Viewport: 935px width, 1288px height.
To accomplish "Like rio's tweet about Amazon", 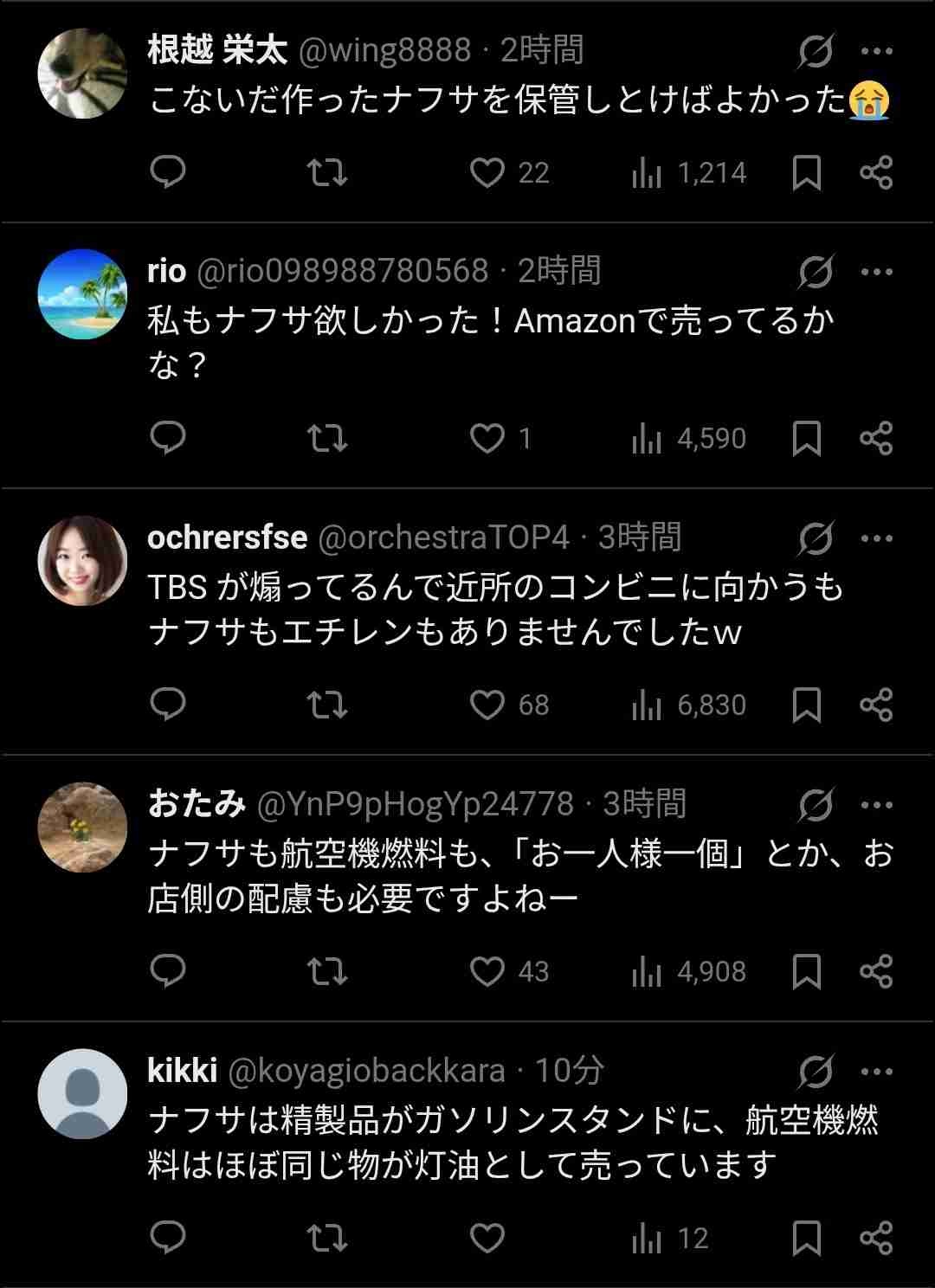I will click(x=488, y=439).
